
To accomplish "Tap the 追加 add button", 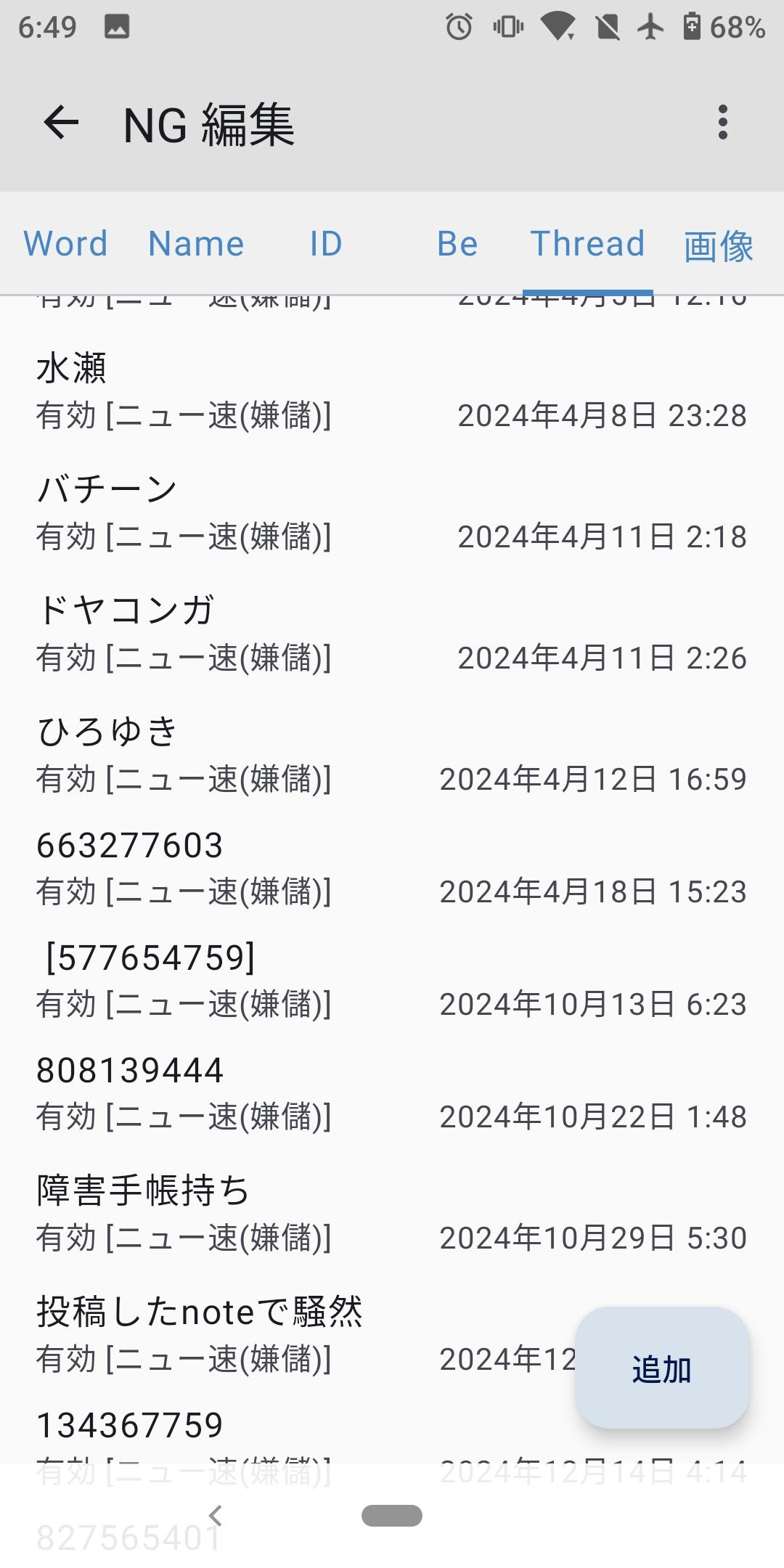I will [662, 1368].
